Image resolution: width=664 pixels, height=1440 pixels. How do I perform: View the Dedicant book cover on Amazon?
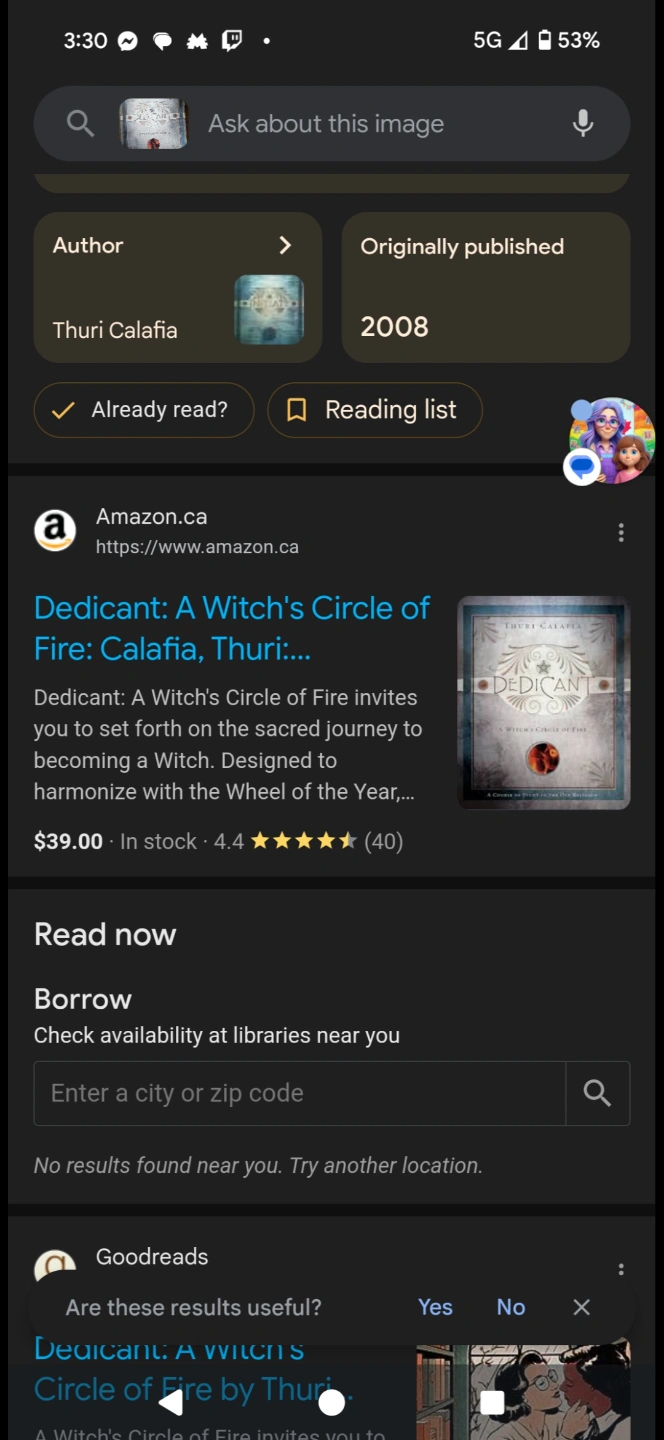(x=543, y=702)
